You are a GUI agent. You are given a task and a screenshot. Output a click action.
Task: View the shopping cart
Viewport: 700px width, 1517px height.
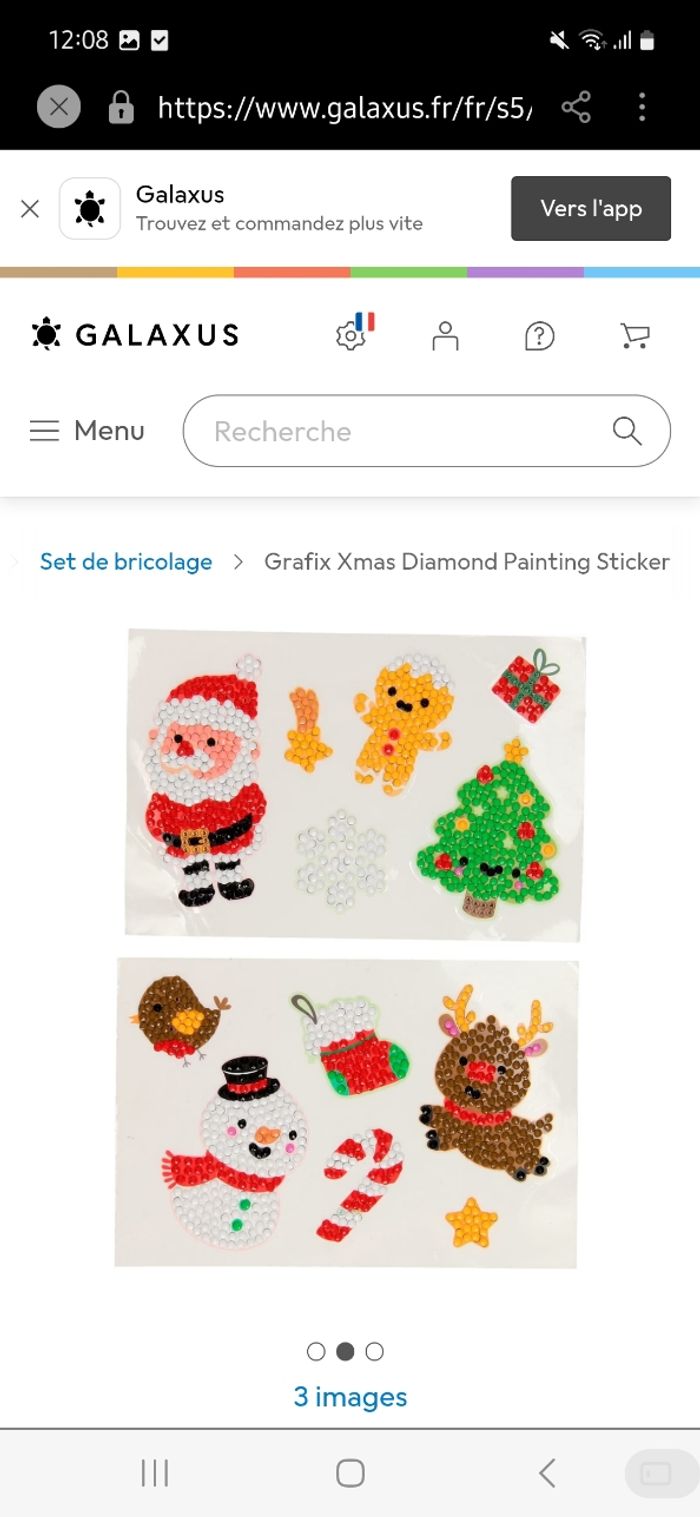tap(634, 335)
